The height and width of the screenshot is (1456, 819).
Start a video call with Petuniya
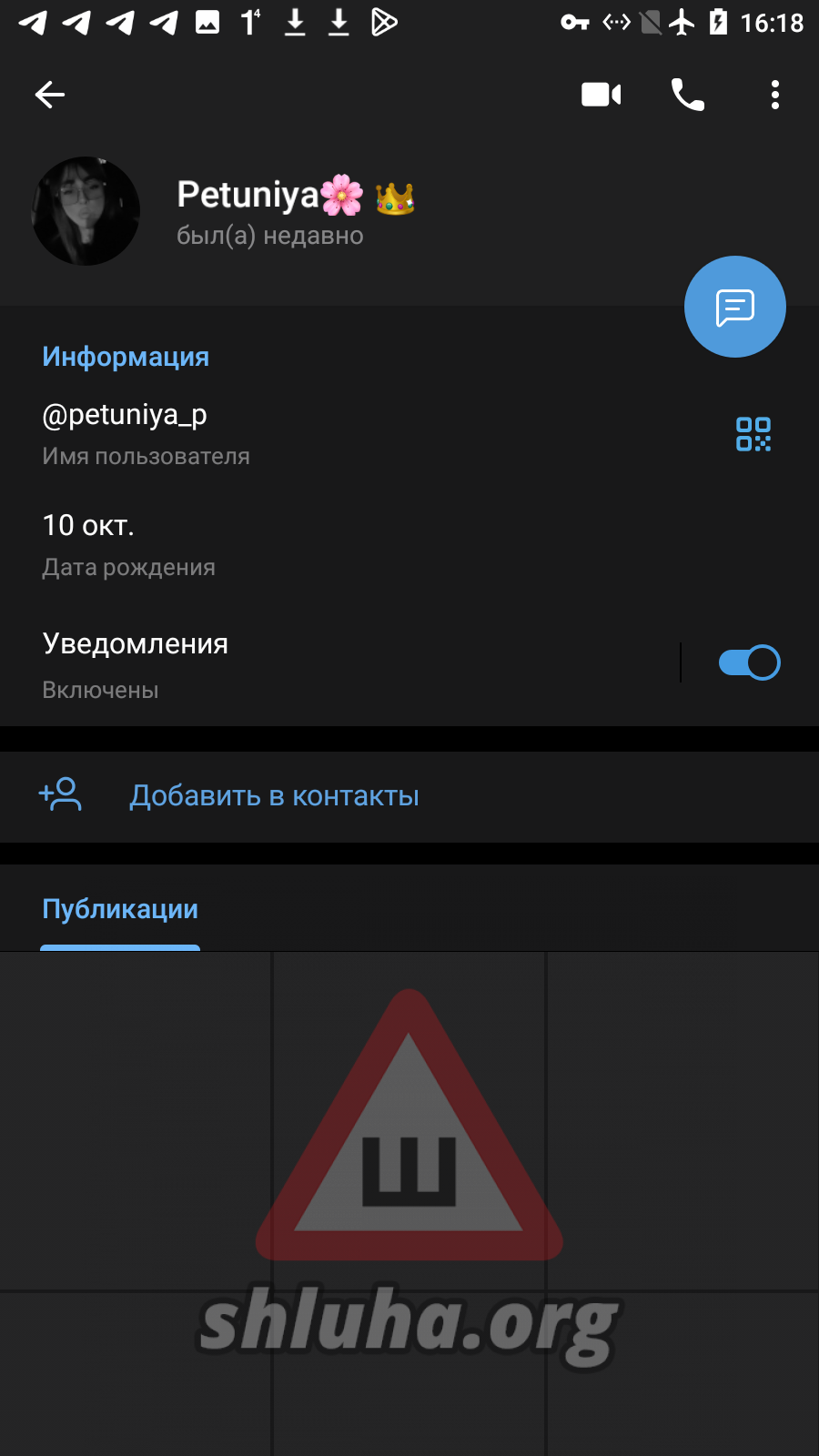pyautogui.click(x=602, y=95)
